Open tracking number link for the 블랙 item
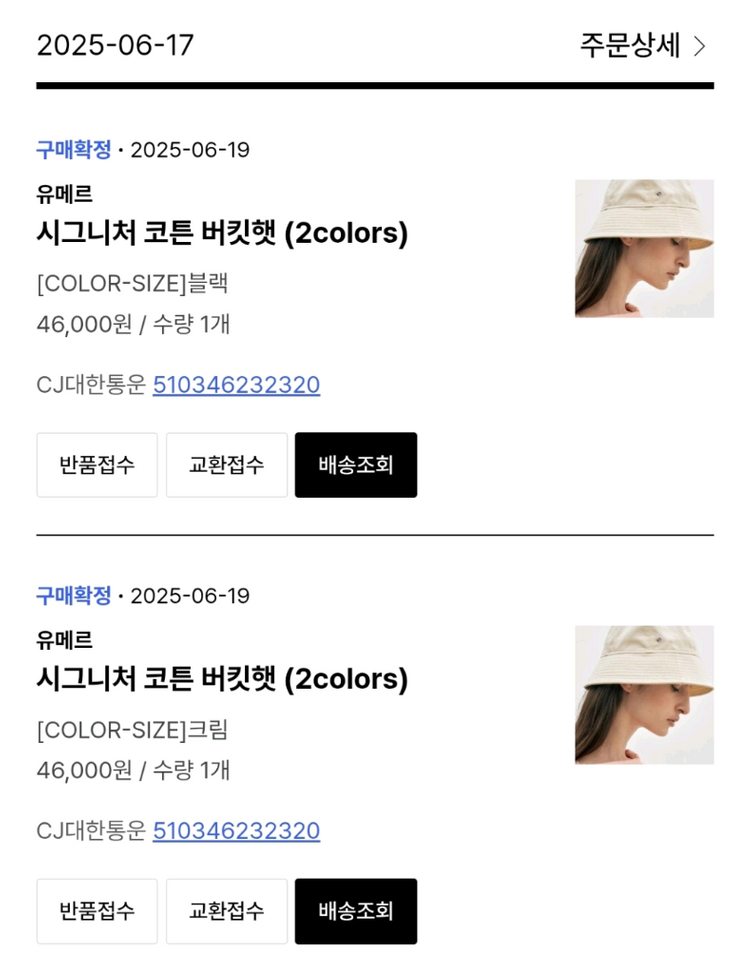Viewport: 750px width, 973px height. pos(236,385)
